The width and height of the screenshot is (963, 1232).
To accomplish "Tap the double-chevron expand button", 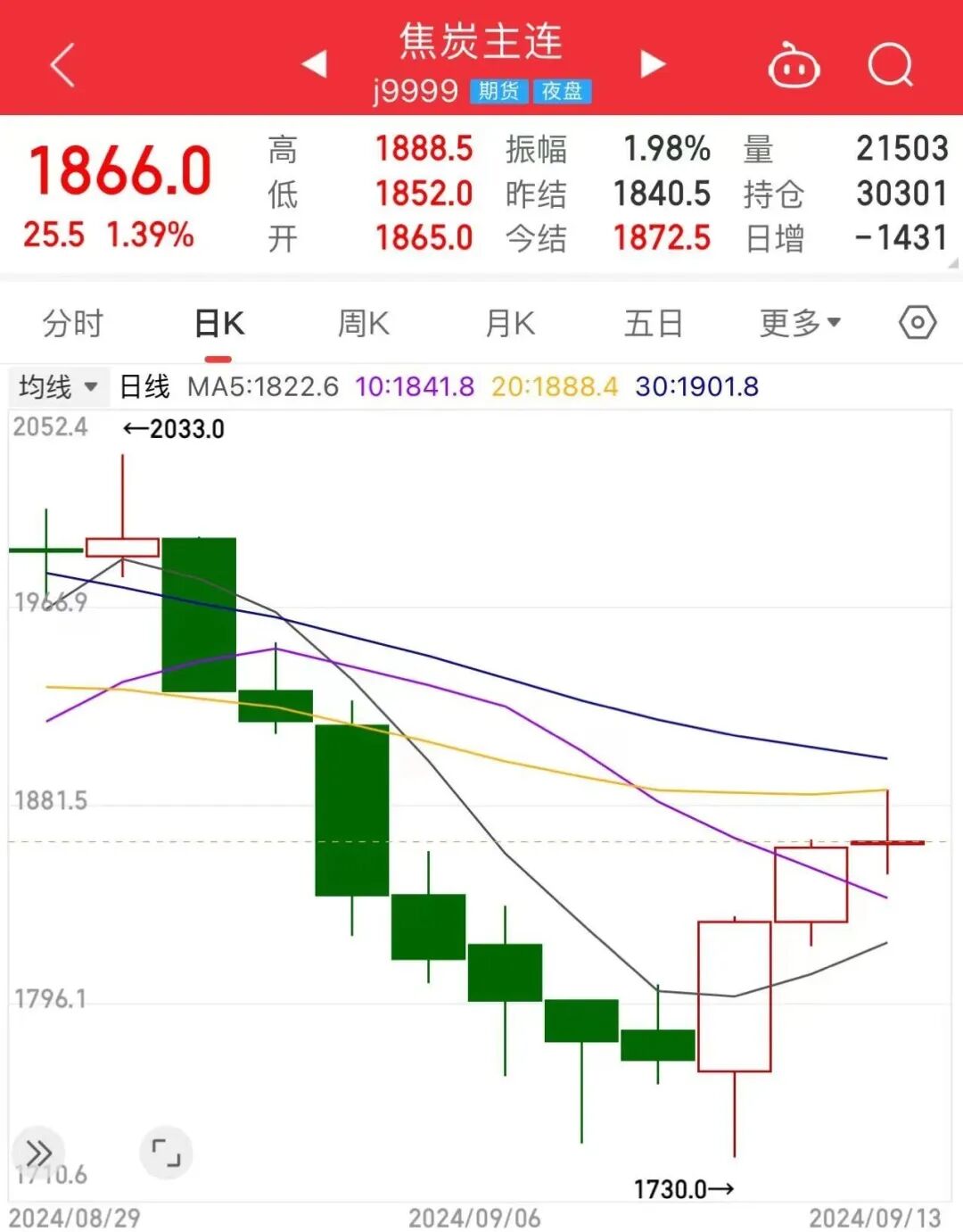I will (x=38, y=1152).
